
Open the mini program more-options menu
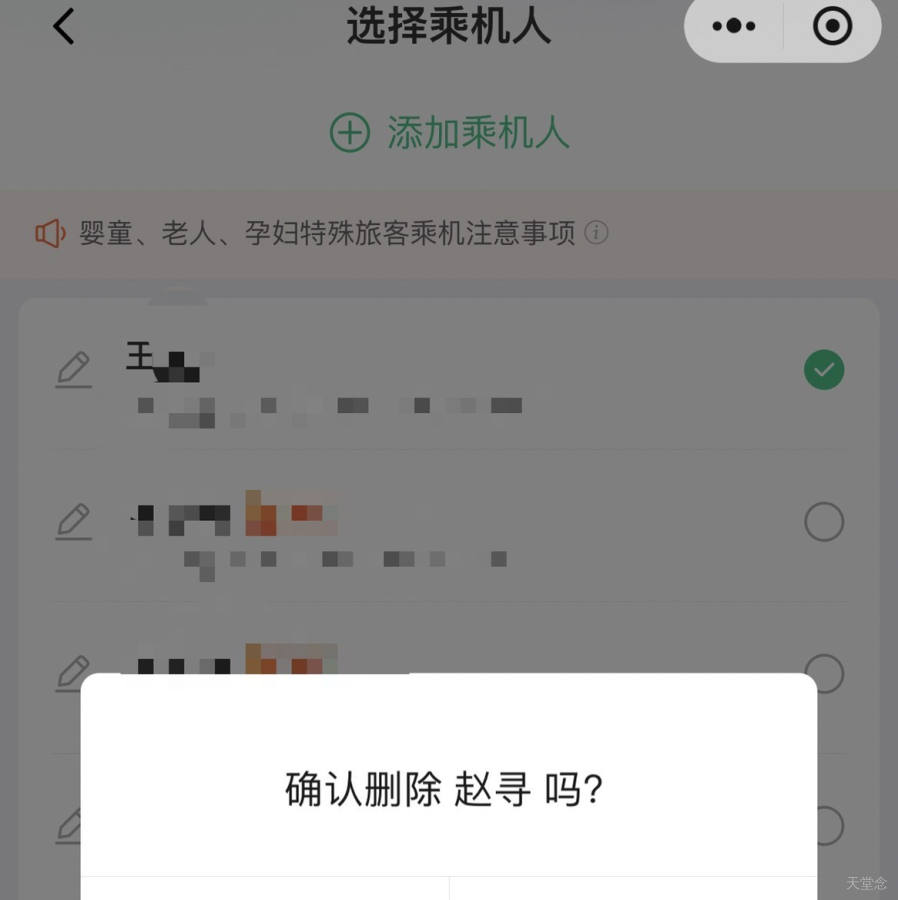pyautogui.click(x=733, y=27)
